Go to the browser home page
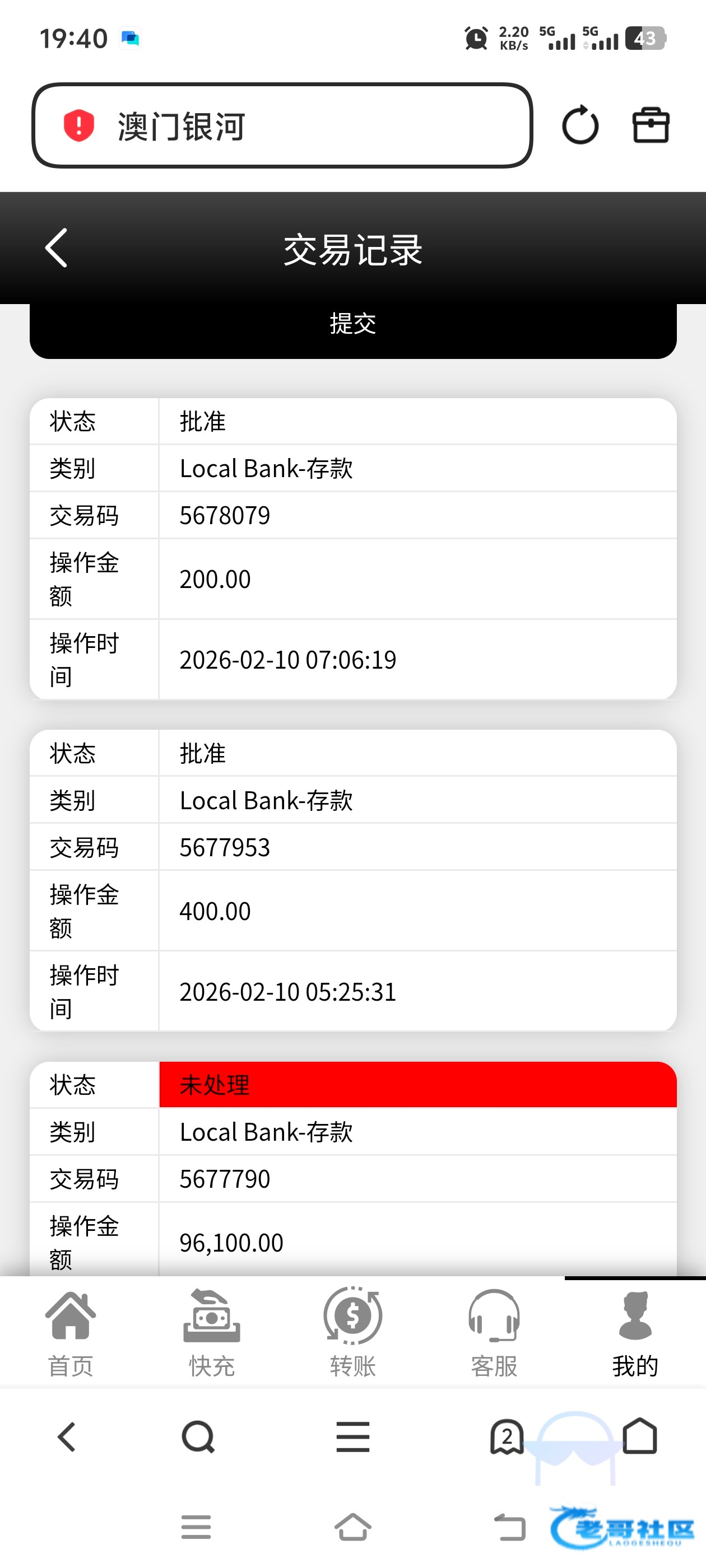 coord(640,1436)
